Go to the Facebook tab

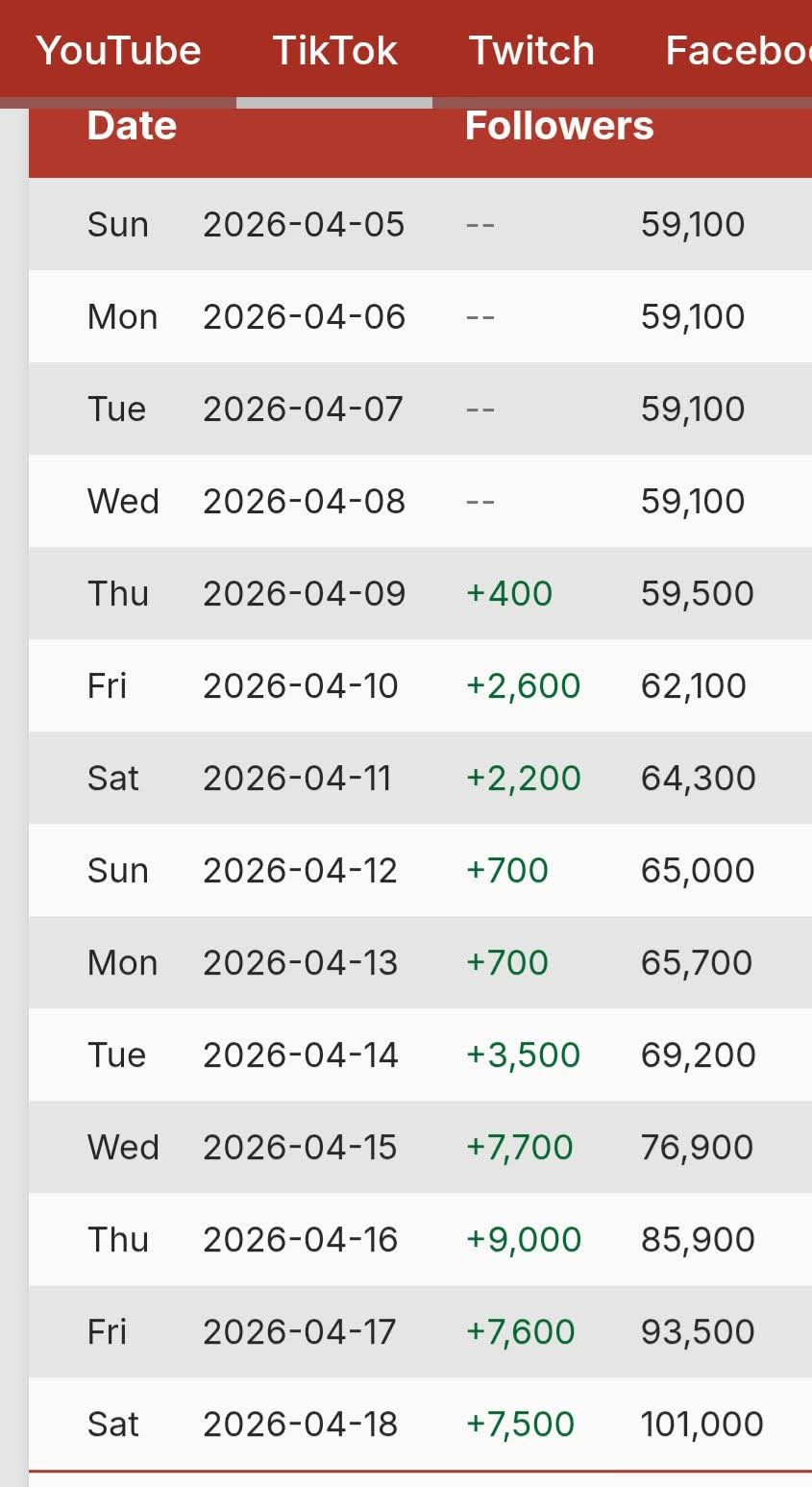point(737,50)
